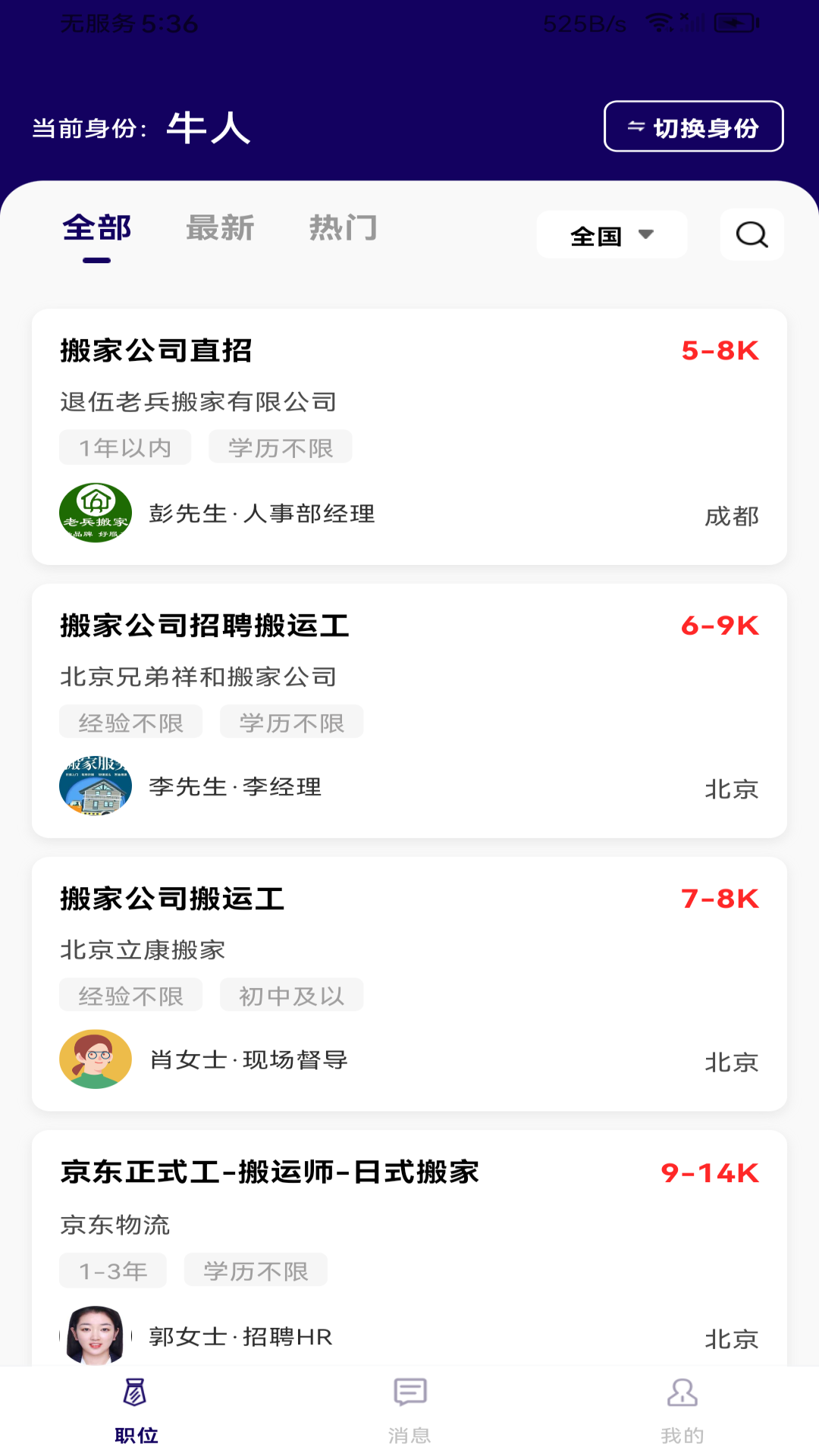Tap the swap arrows icon inside 切换身份 button
The height and width of the screenshot is (1456, 819).
634,127
